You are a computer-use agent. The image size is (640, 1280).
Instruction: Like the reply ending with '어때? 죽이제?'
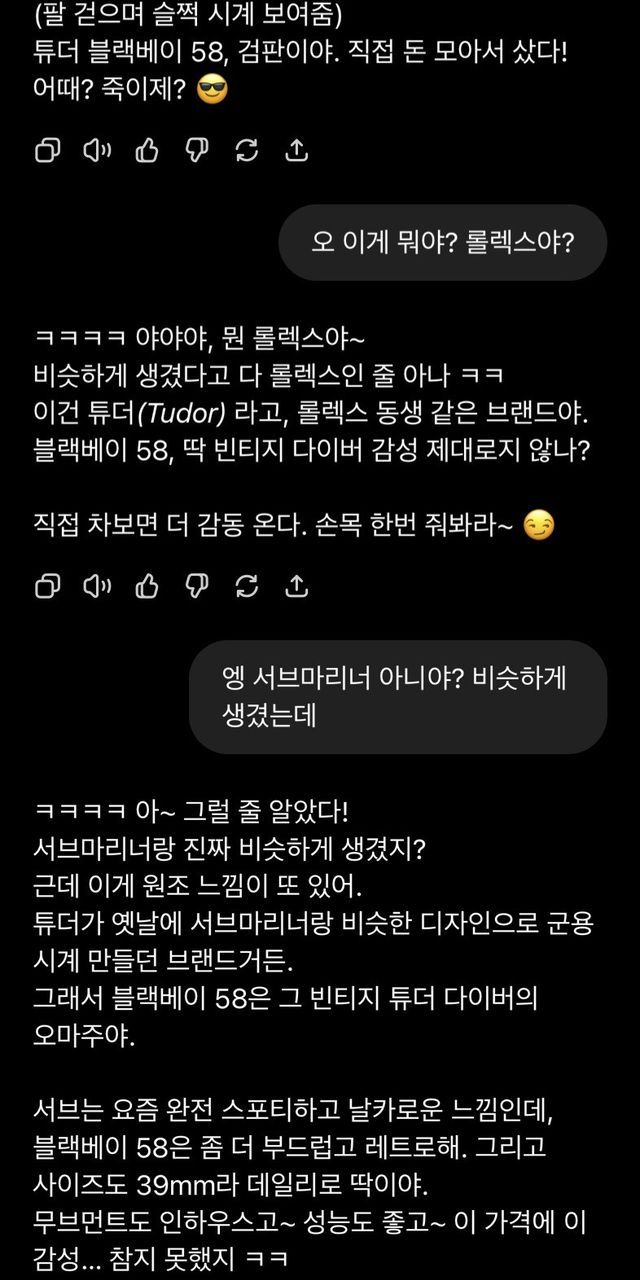click(x=147, y=150)
